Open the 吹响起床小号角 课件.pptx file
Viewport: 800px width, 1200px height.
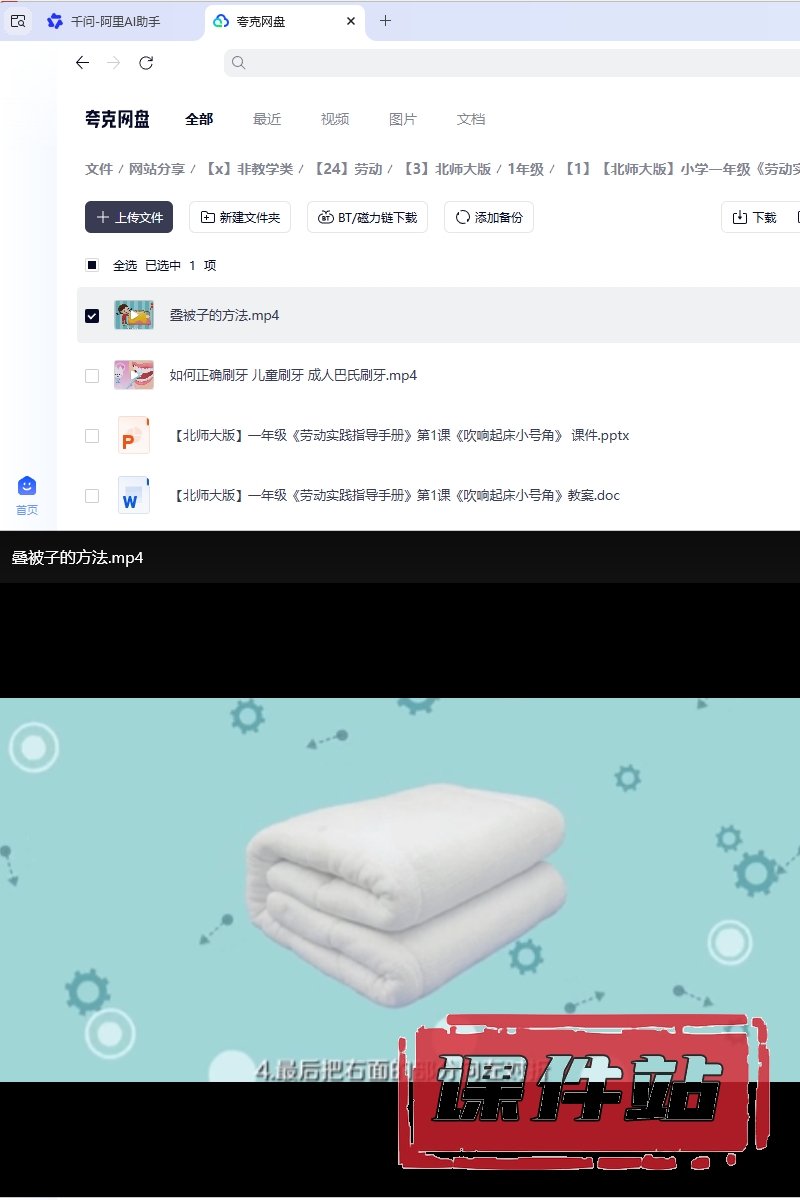400,436
